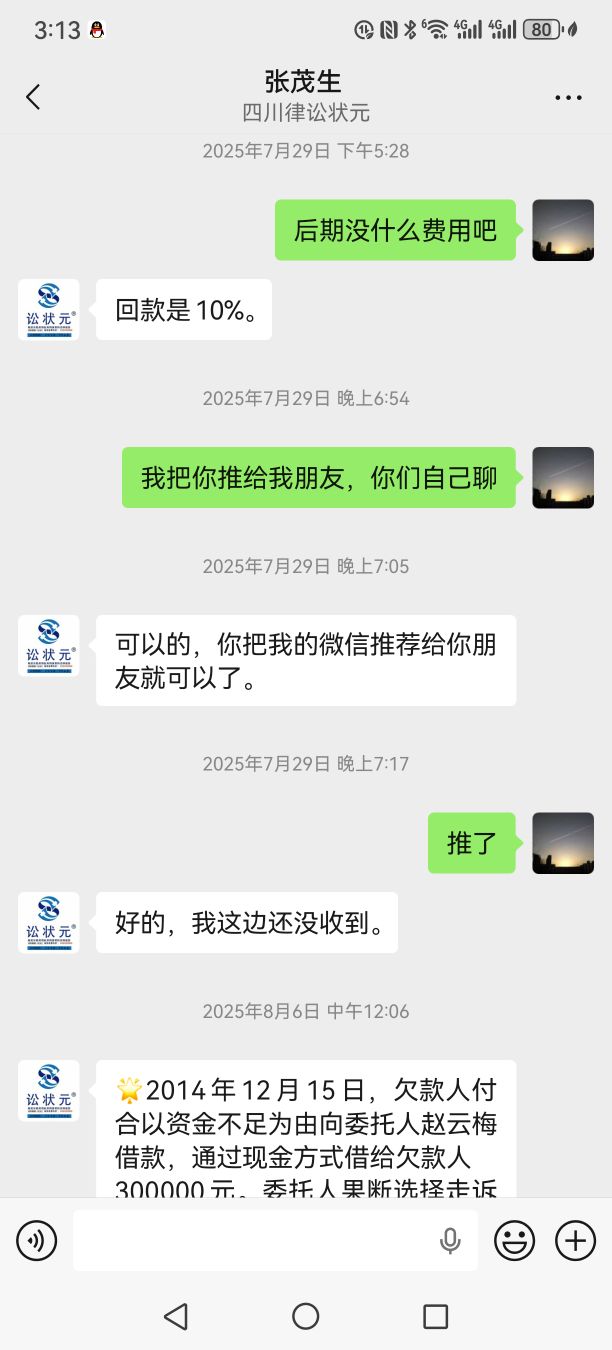This screenshot has width=612, height=1350.
Task: Open system recent apps
Action: click(435, 1316)
